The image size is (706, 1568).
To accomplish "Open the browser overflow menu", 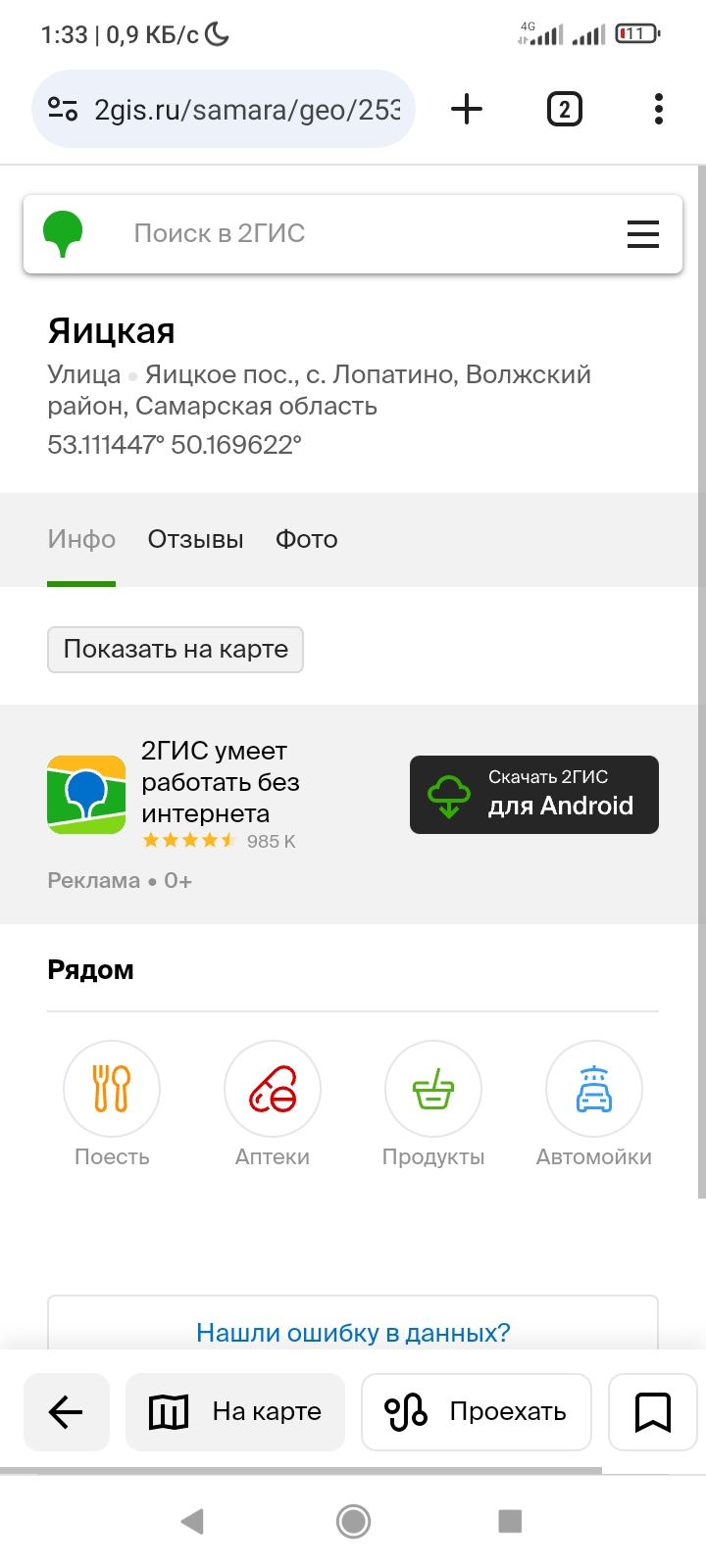I will click(x=659, y=109).
